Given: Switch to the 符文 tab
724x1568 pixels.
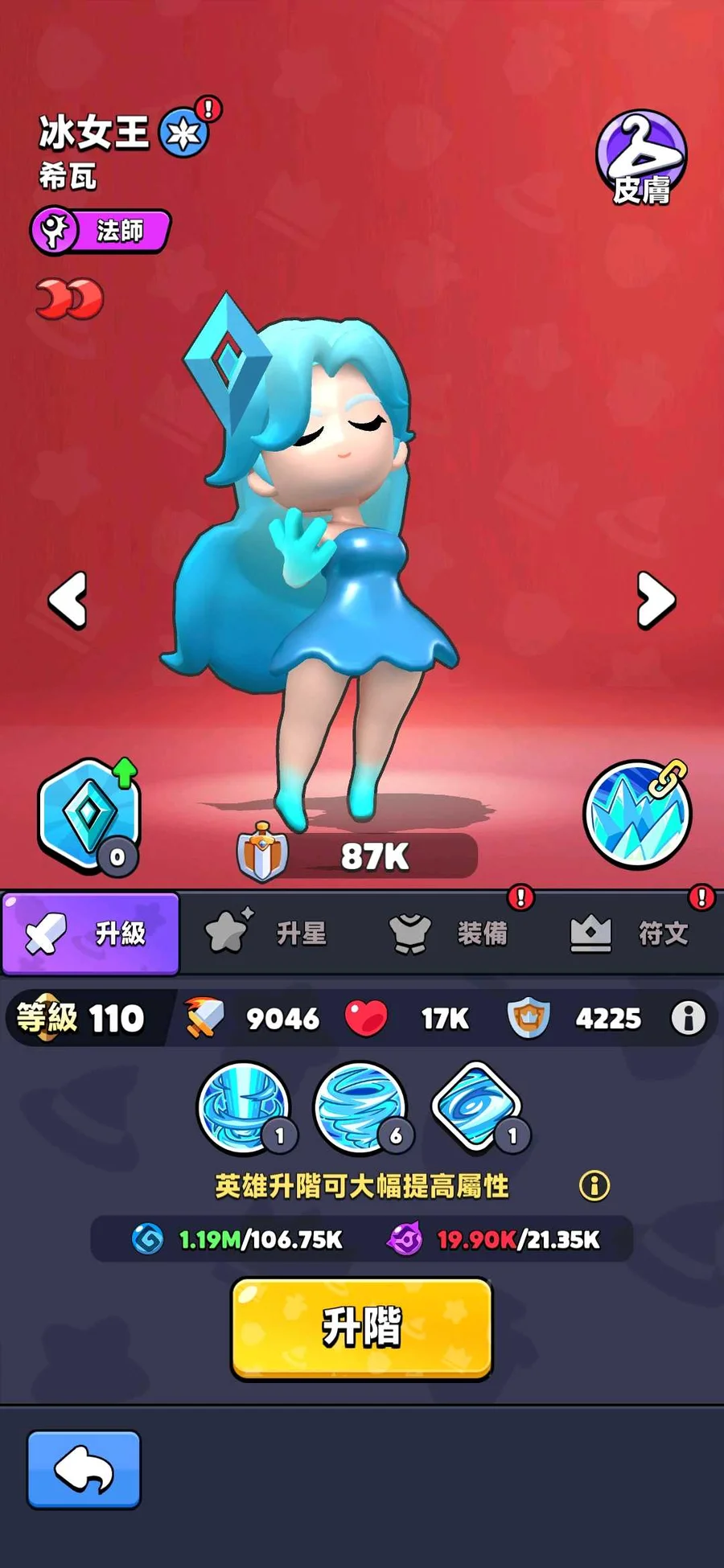Looking at the screenshot, I should tap(631, 934).
